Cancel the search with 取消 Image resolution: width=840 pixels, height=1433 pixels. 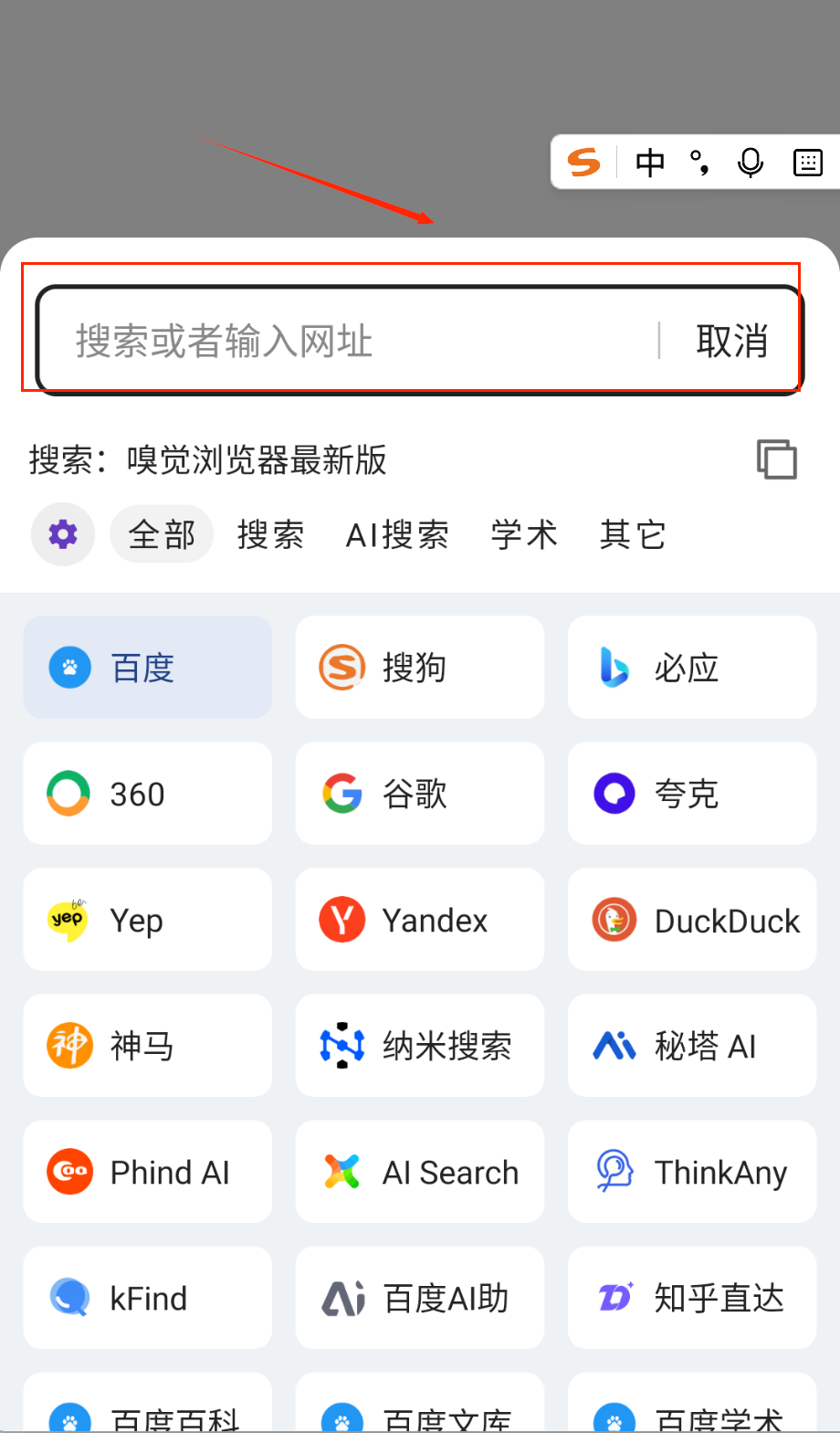pos(731,341)
